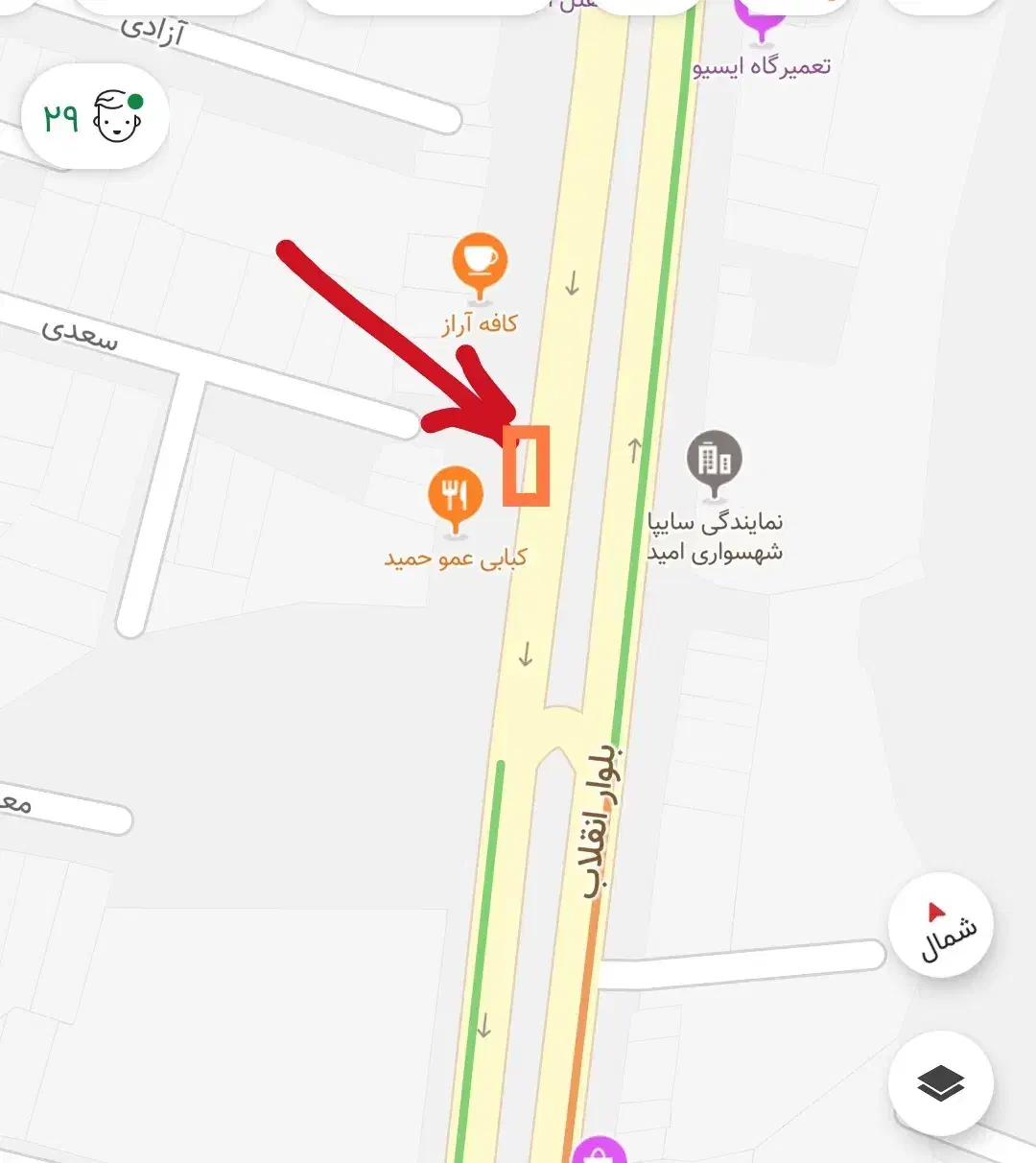Viewport: 1036px width, 1163px height.
Task: Open the profile avatar with score ۲۹
Action: pos(96,117)
